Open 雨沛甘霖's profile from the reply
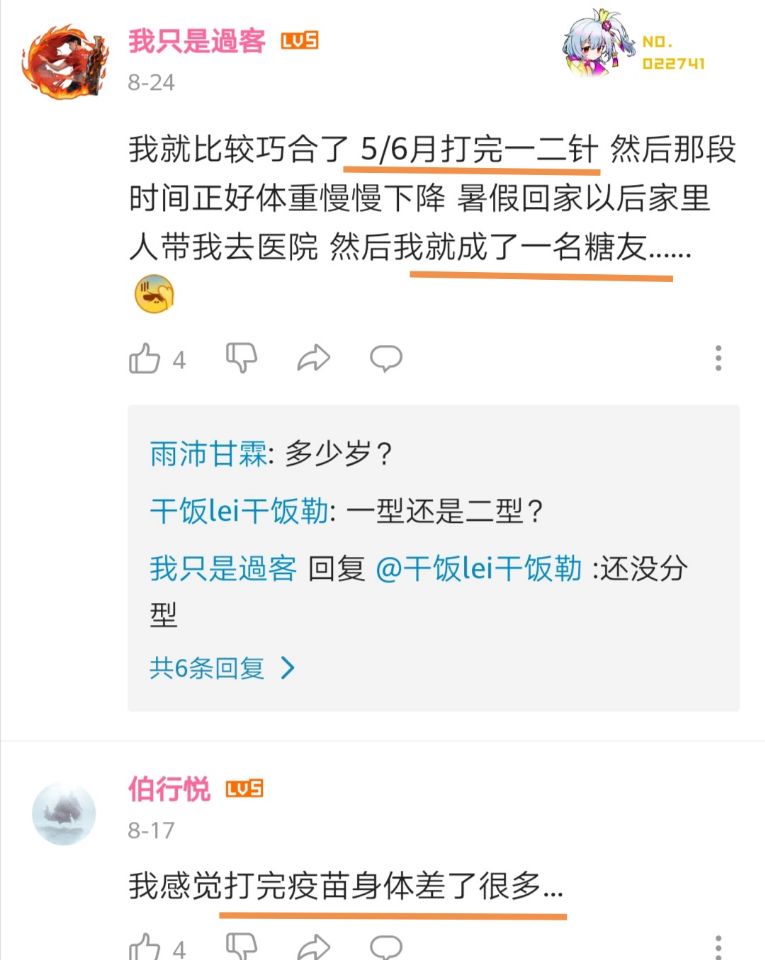765x960 pixels. [208, 455]
